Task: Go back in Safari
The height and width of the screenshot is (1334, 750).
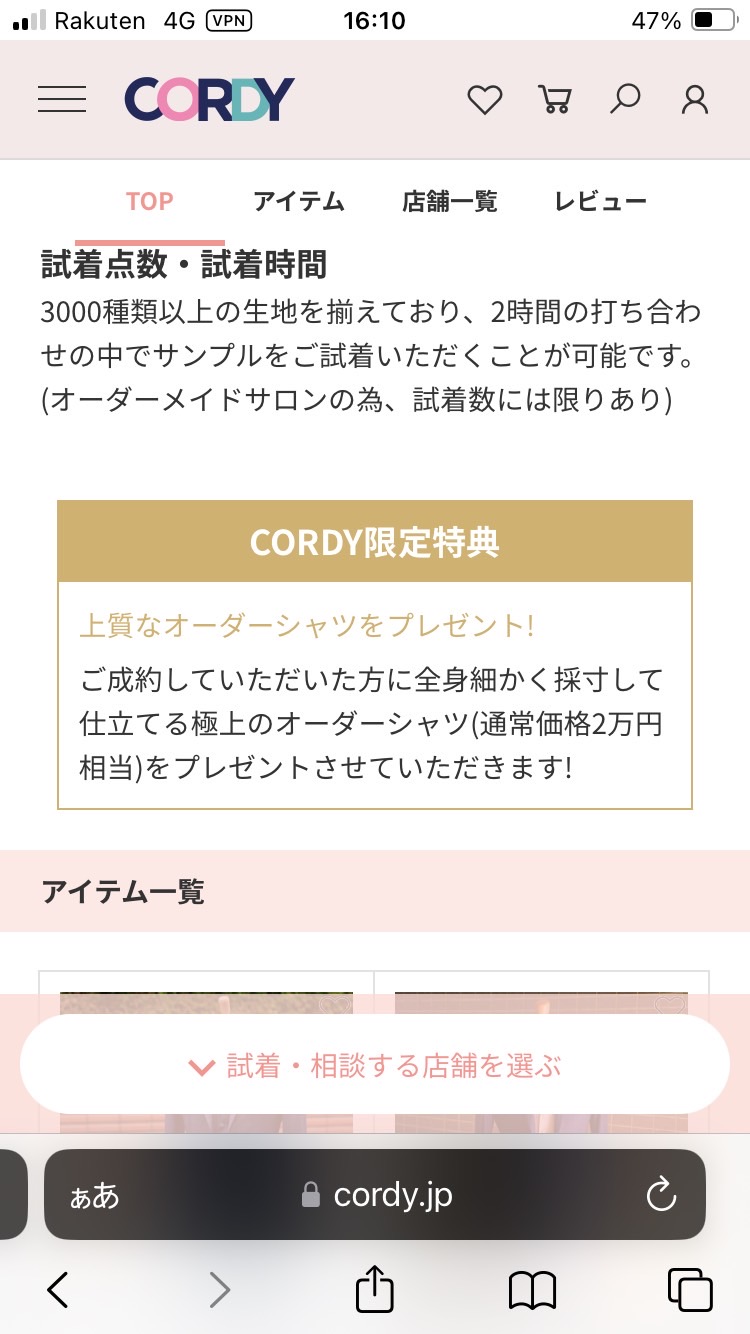Action: point(58,1290)
